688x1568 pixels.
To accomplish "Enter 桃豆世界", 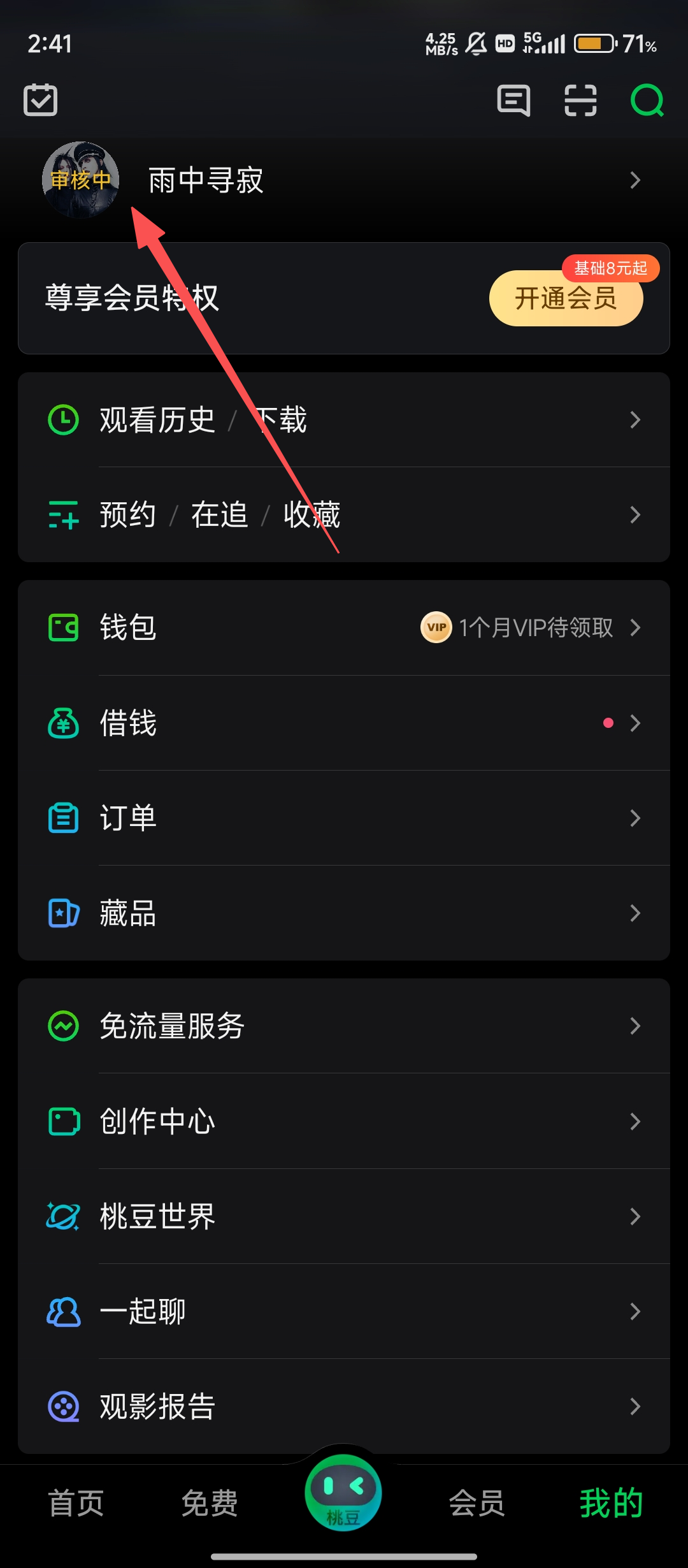I will point(344,1216).
